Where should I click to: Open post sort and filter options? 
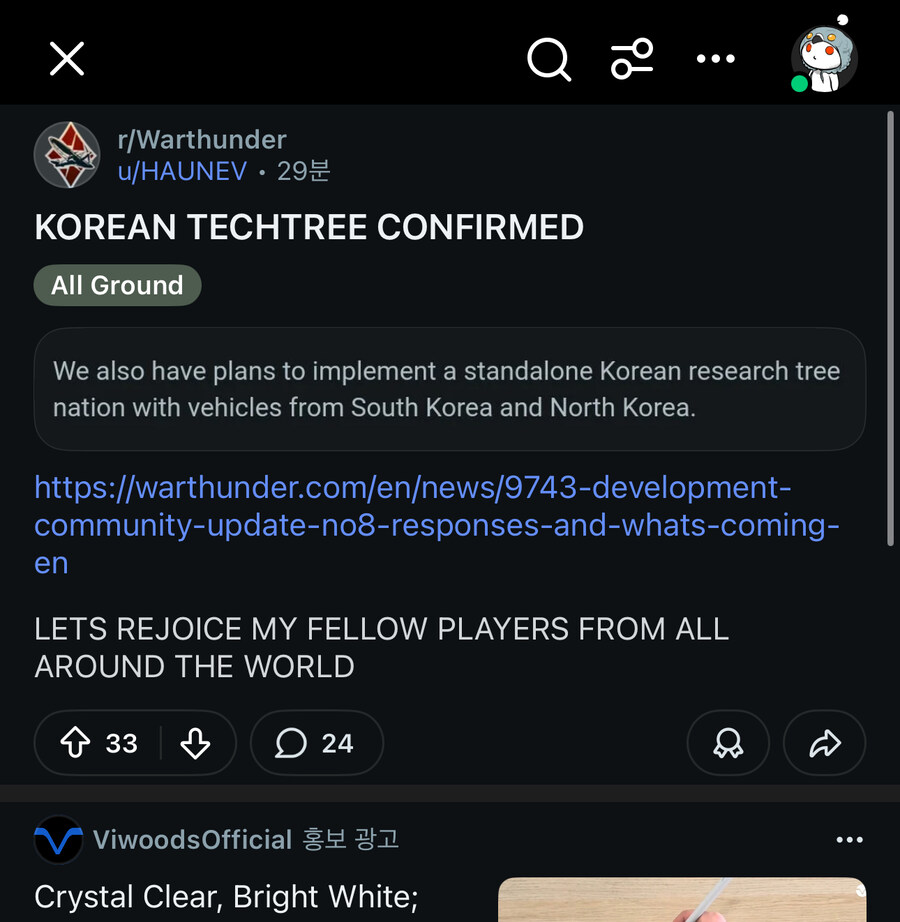632,60
